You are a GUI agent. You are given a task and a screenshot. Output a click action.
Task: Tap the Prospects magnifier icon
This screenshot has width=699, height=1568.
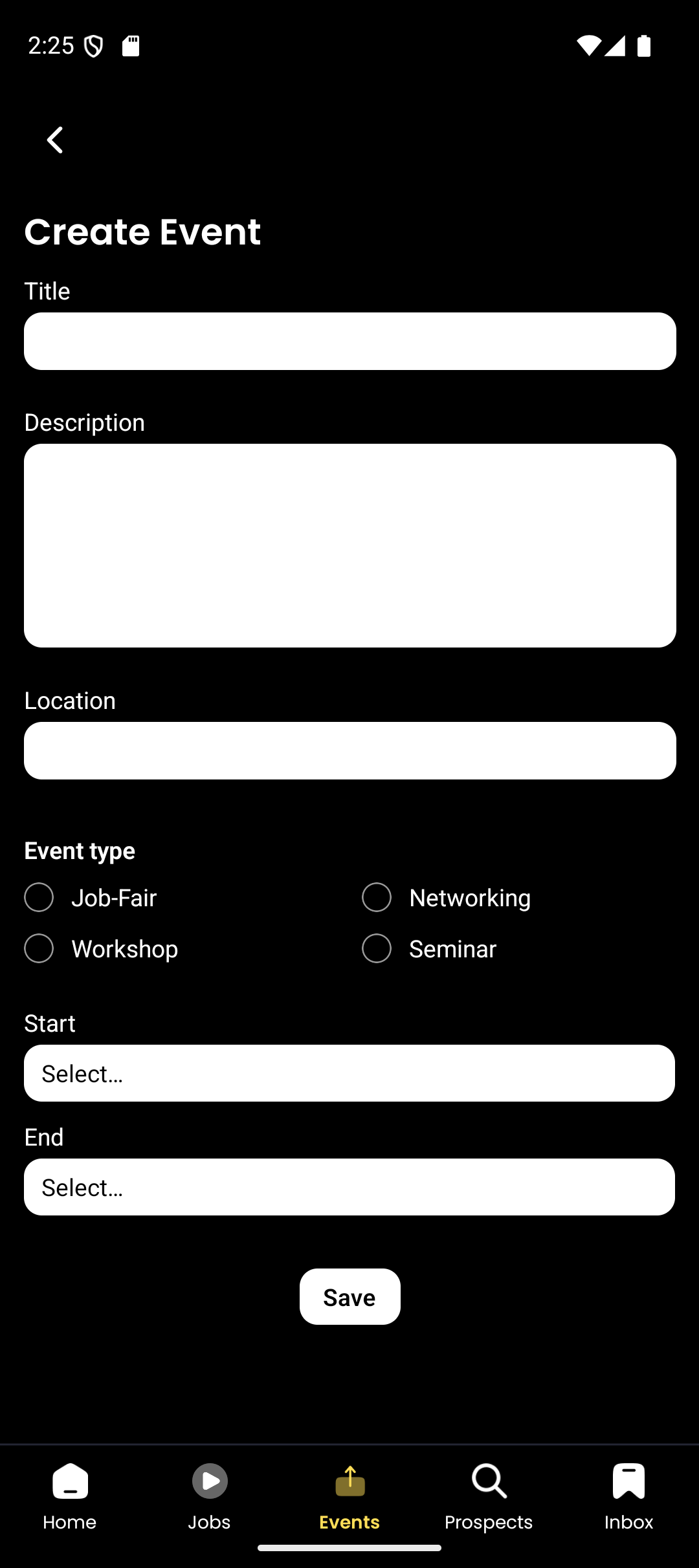489,1481
